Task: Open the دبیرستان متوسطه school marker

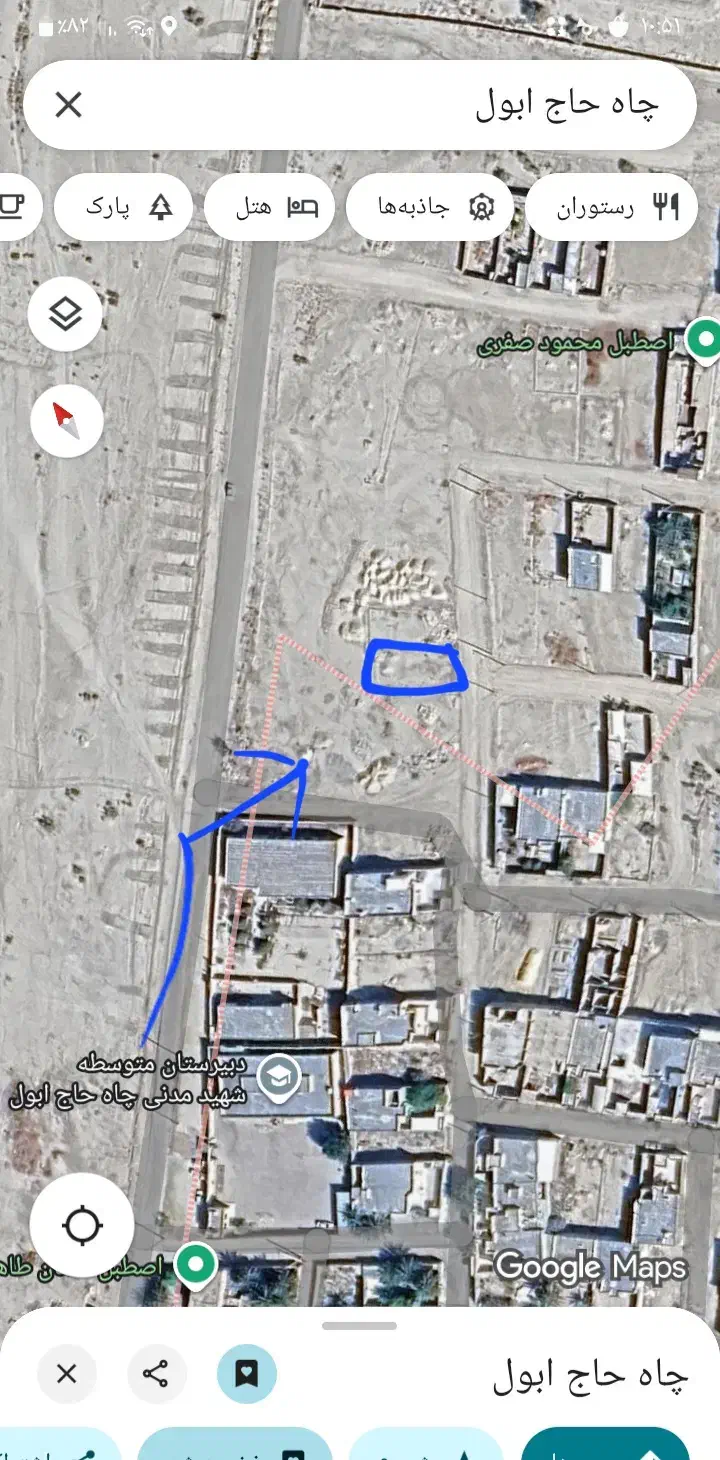Action: 274,1075
